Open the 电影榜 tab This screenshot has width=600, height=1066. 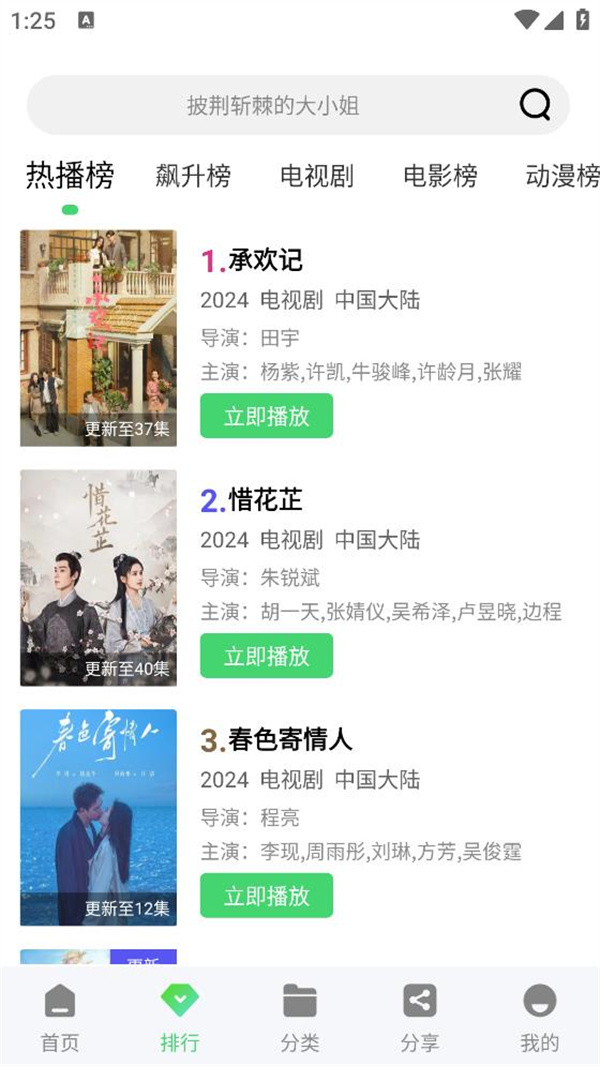point(440,176)
